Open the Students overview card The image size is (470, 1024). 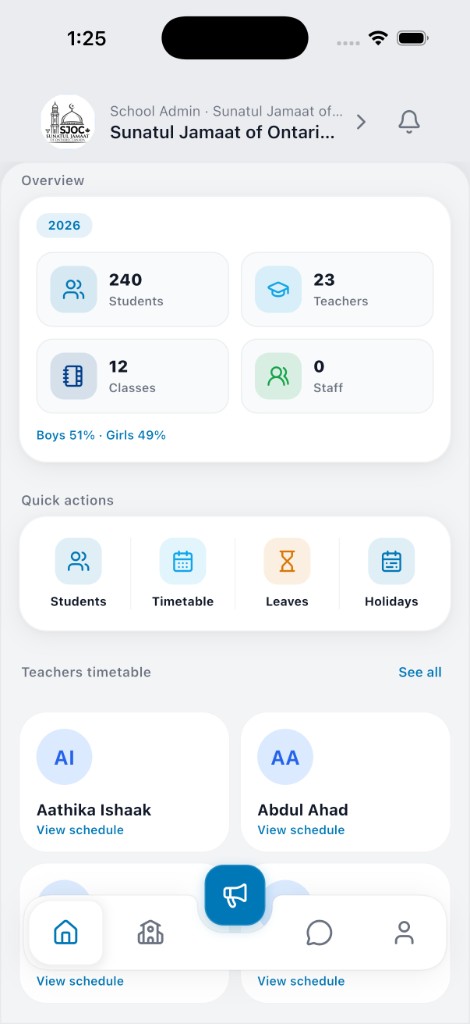(x=133, y=289)
